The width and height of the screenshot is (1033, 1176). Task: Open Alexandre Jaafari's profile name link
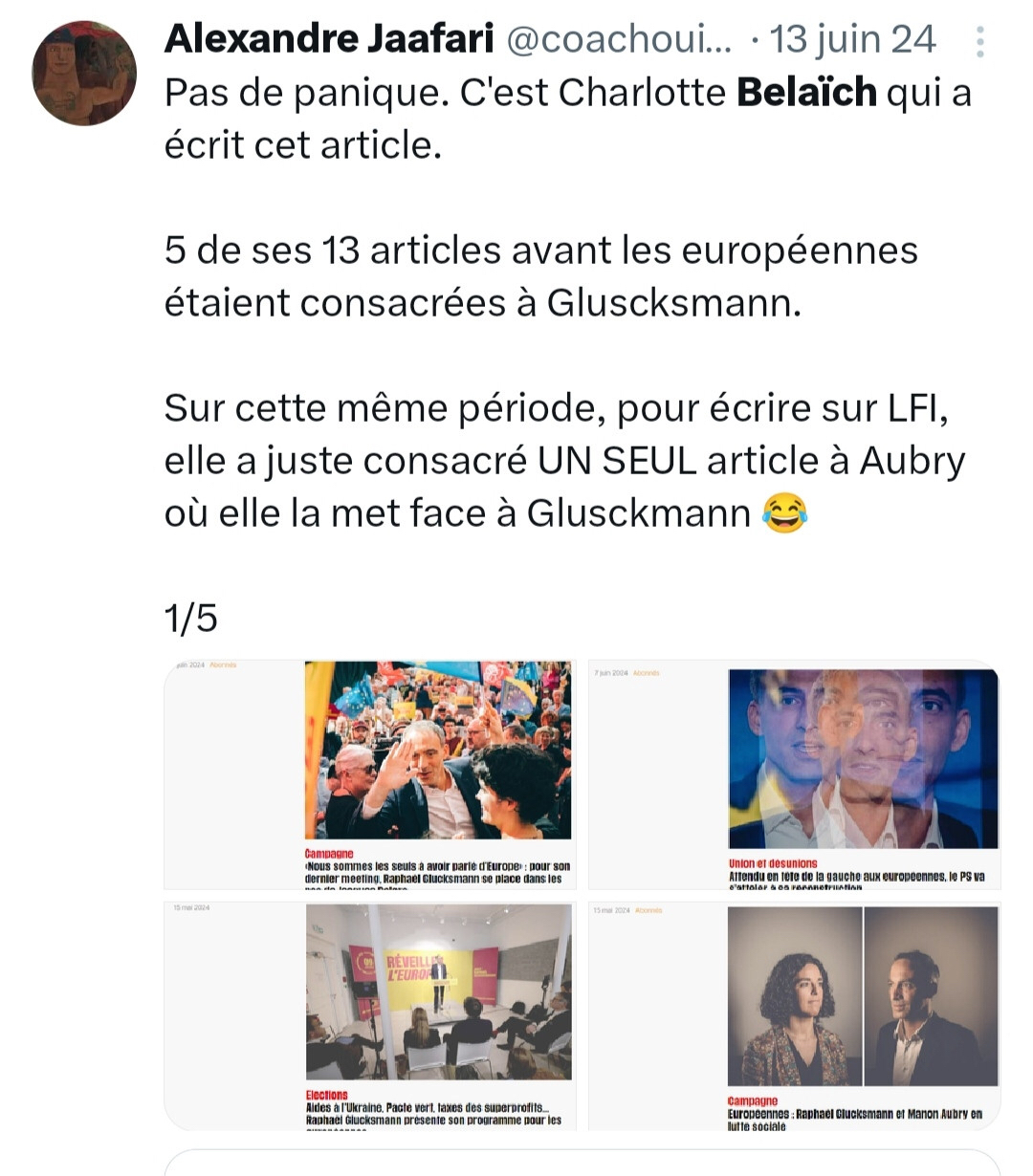point(329,39)
